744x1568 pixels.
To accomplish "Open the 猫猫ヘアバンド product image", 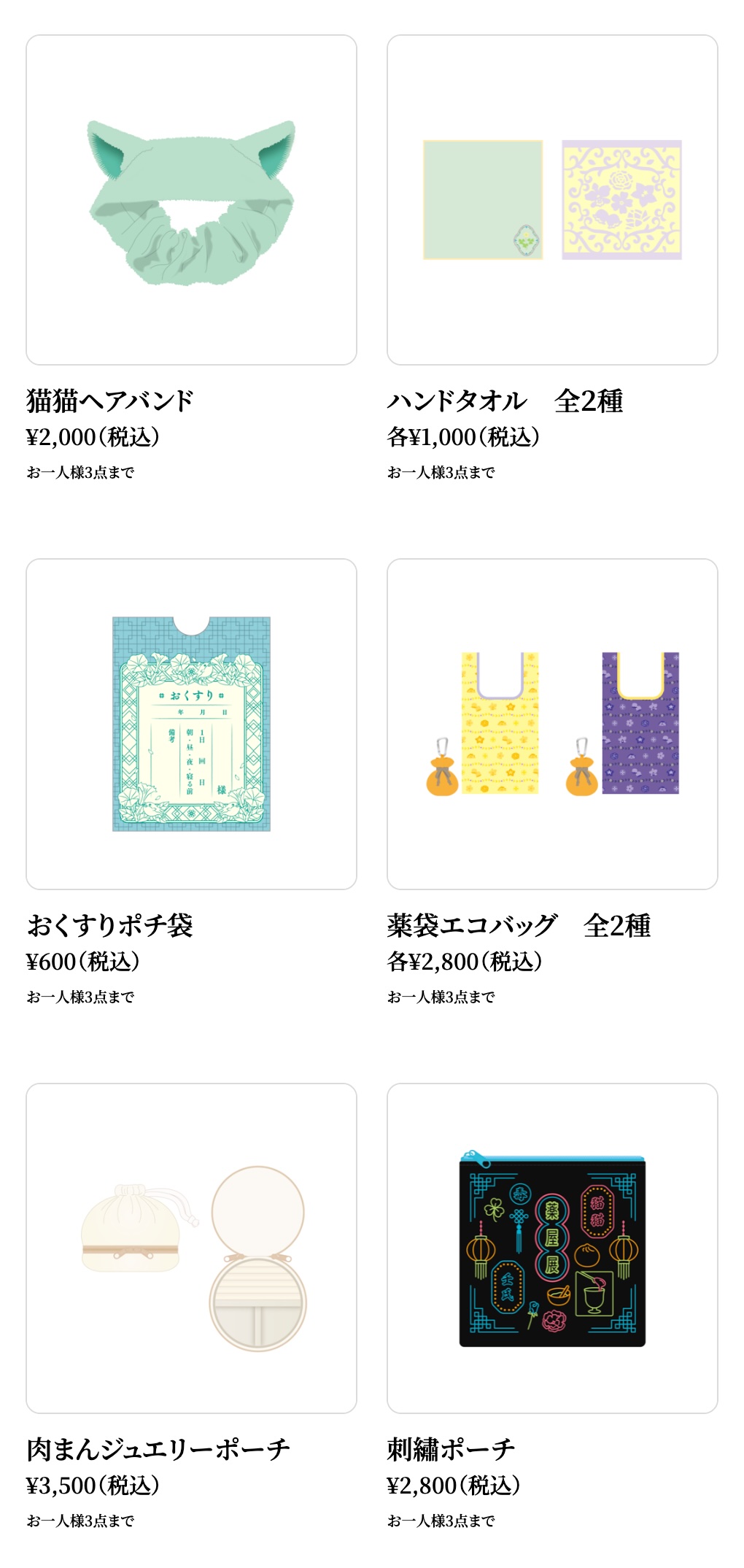I will (191, 200).
